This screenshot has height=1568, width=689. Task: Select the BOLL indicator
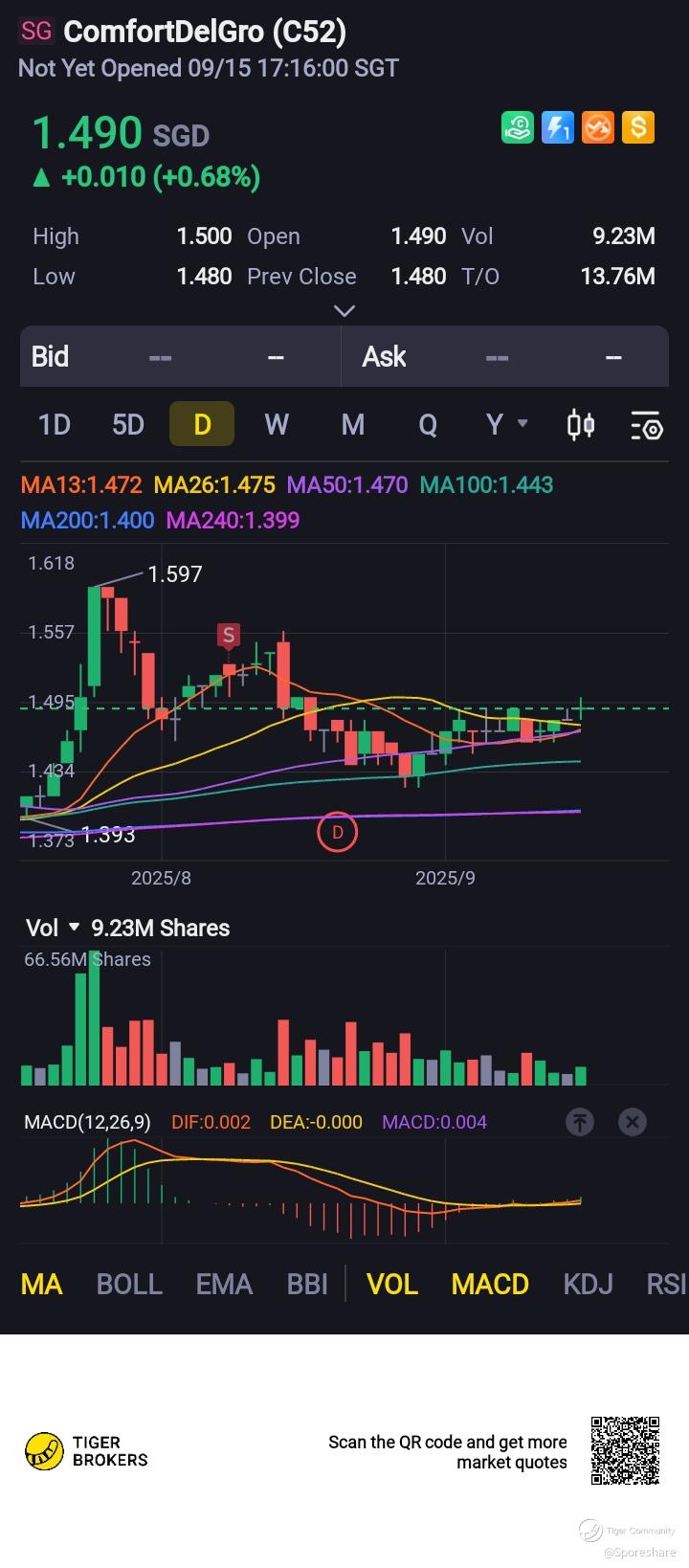(x=129, y=1284)
